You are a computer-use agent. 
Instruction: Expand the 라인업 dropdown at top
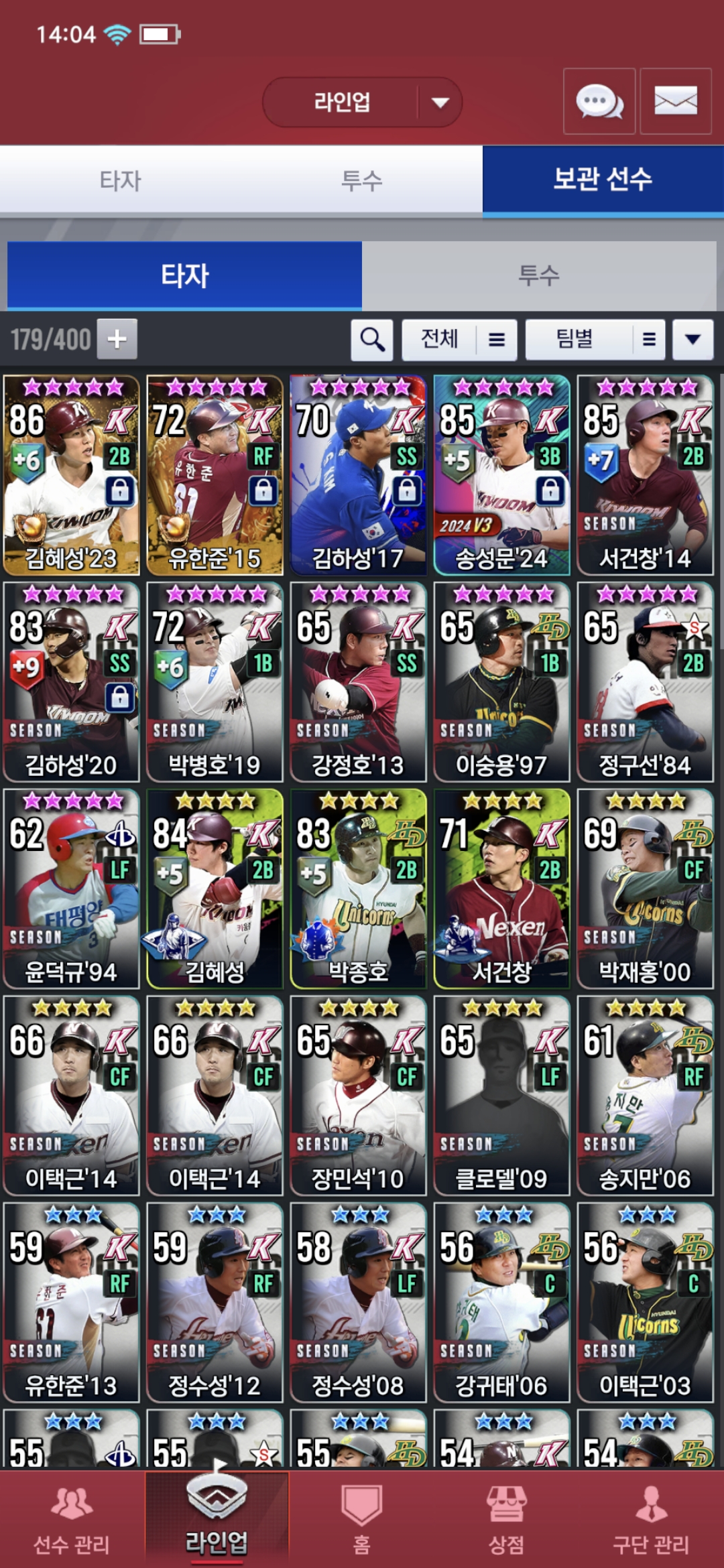440,103
